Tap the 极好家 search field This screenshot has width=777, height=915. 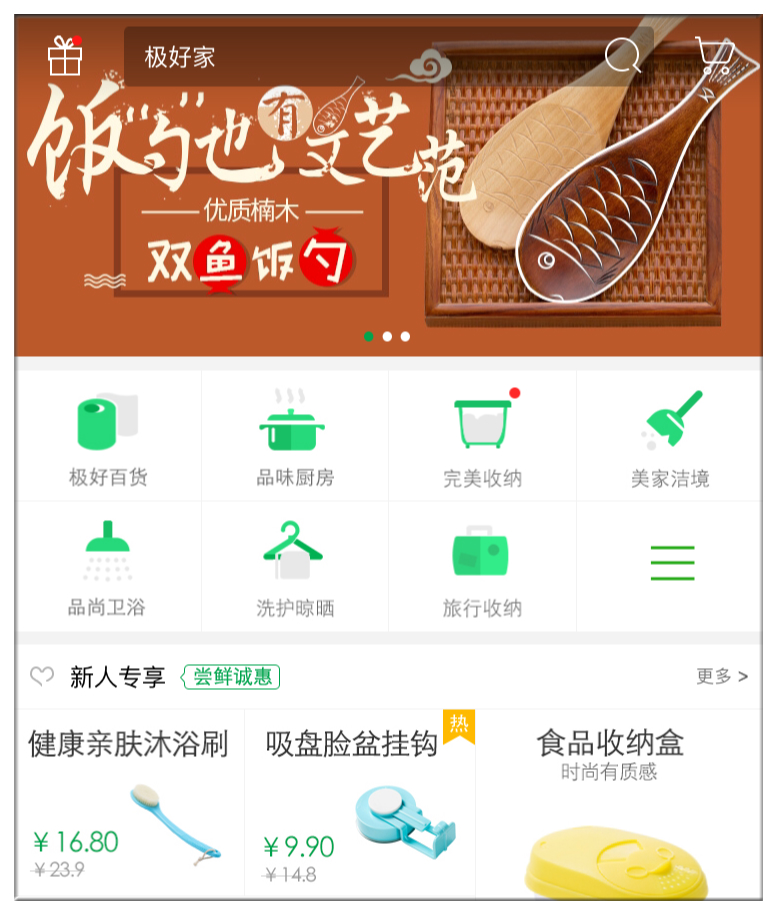tap(360, 57)
